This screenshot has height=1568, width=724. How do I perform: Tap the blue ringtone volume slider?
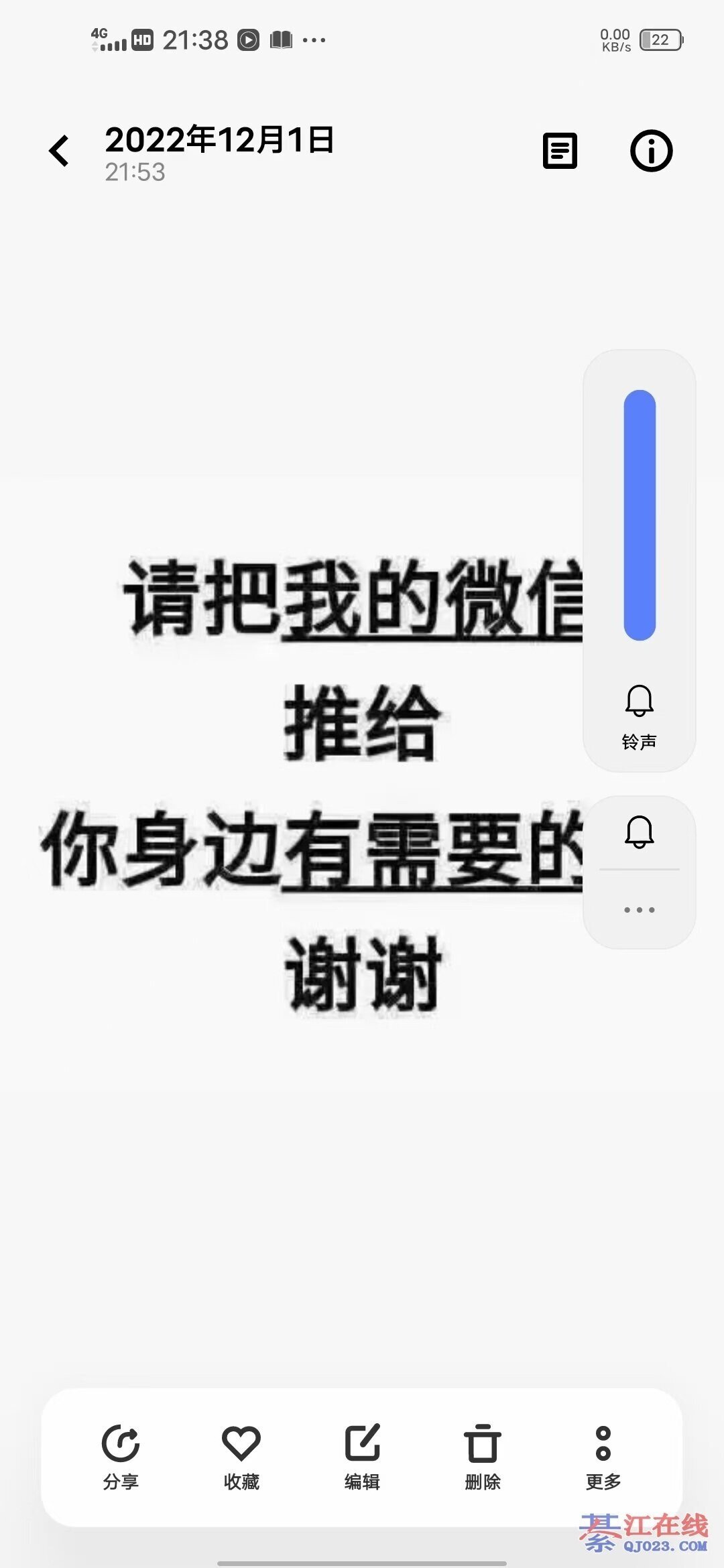tap(640, 515)
